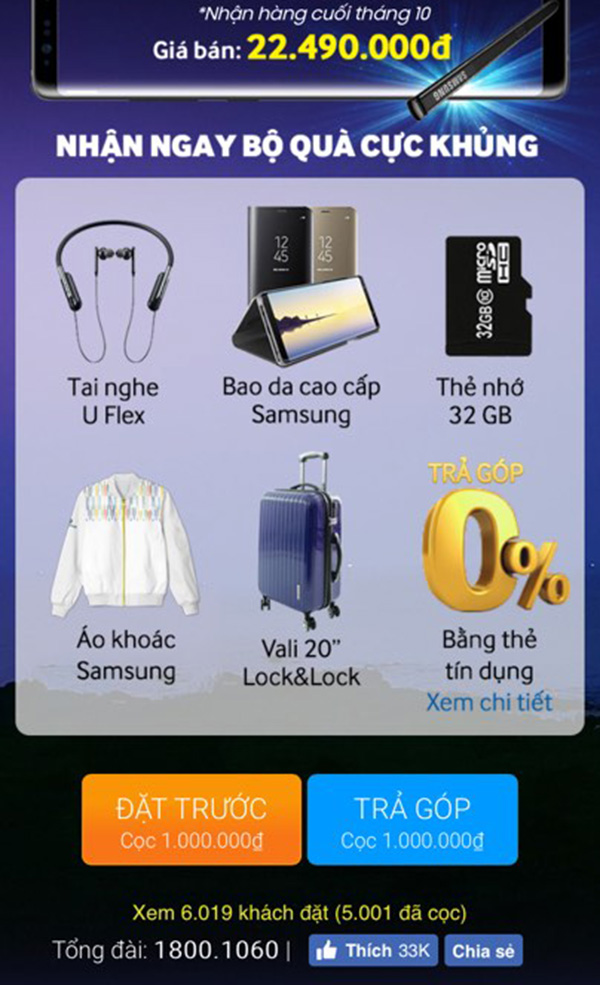Viewport: 600px width, 985px height.
Task: Like the page with the Thích button
Action: click(372, 951)
